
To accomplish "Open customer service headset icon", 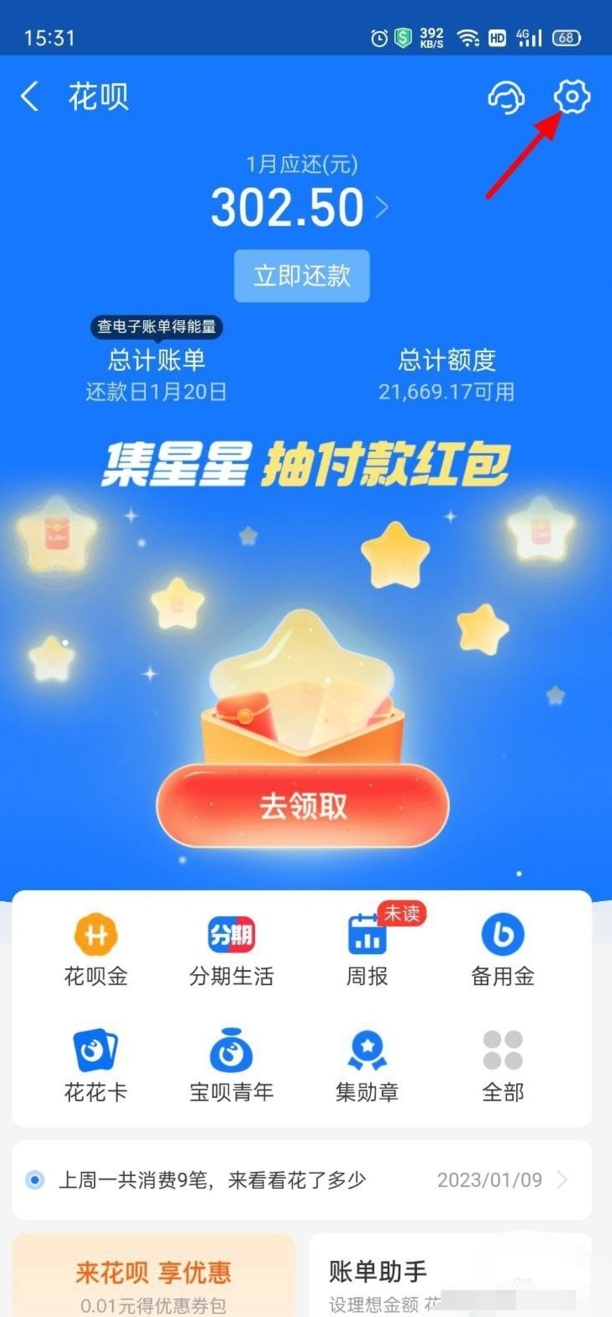I will (x=506, y=97).
